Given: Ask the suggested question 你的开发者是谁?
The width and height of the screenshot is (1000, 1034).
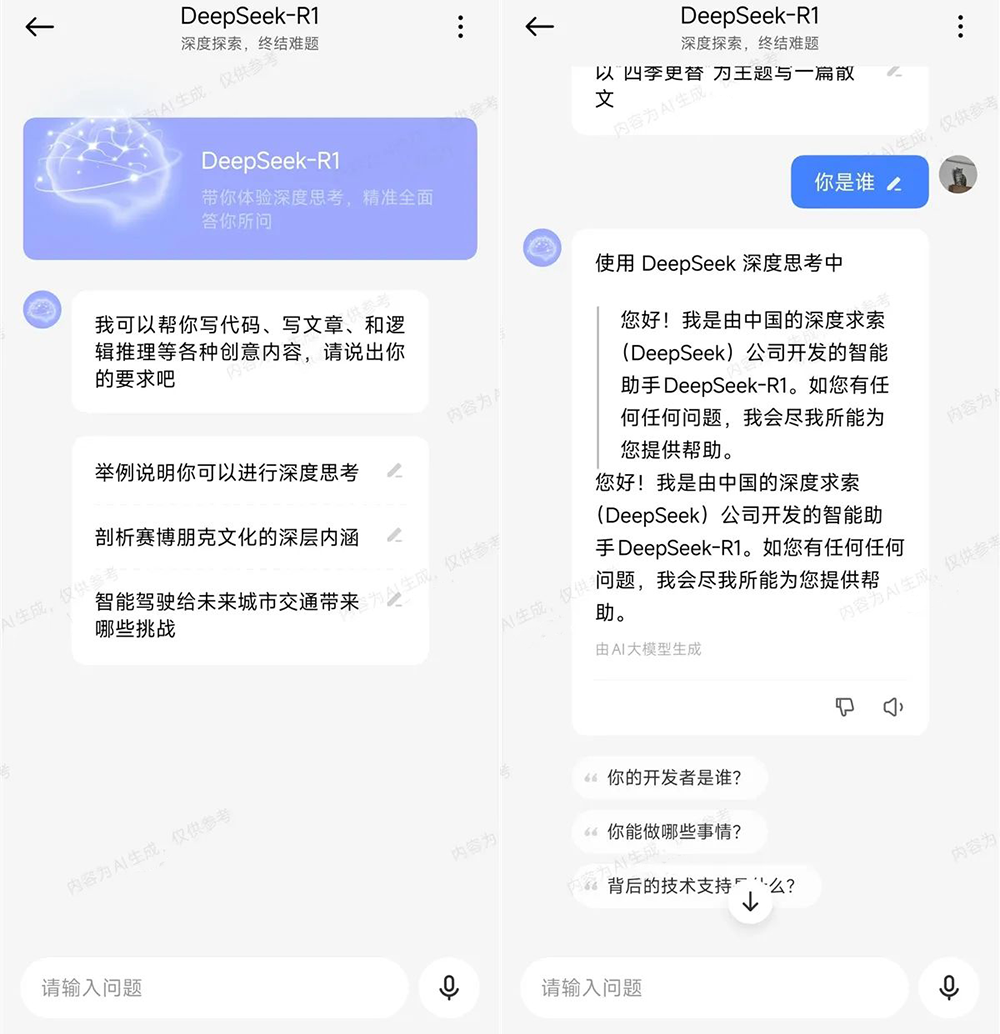Looking at the screenshot, I should (x=670, y=778).
